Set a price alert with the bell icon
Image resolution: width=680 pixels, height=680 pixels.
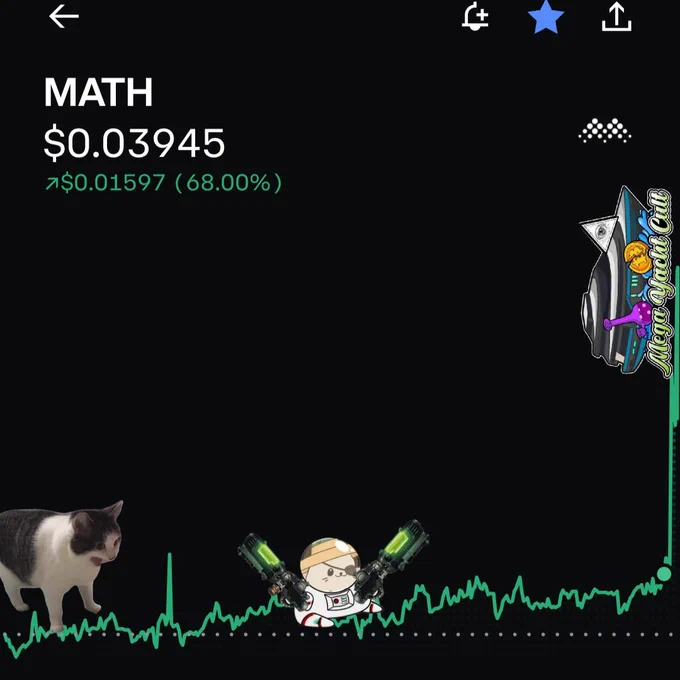click(x=475, y=16)
